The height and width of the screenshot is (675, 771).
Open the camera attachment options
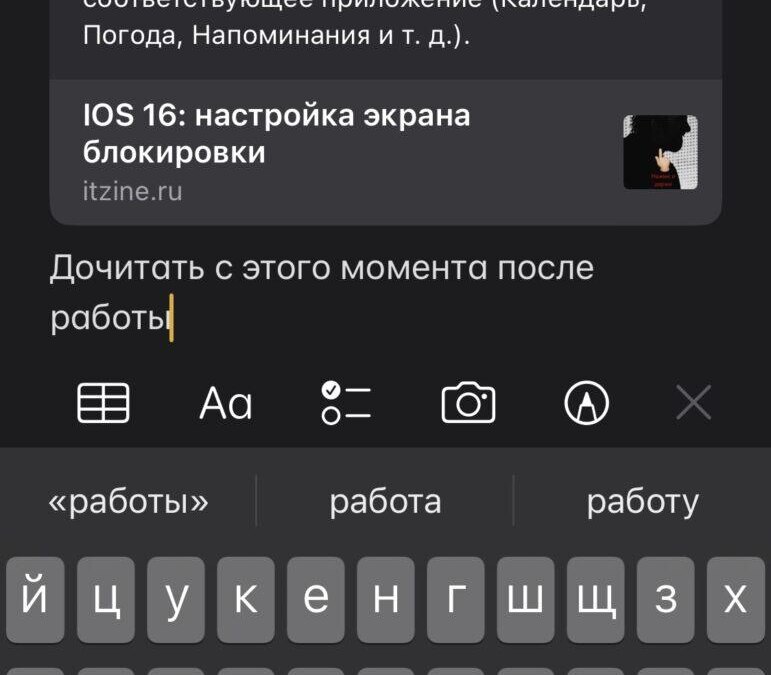pyautogui.click(x=468, y=403)
